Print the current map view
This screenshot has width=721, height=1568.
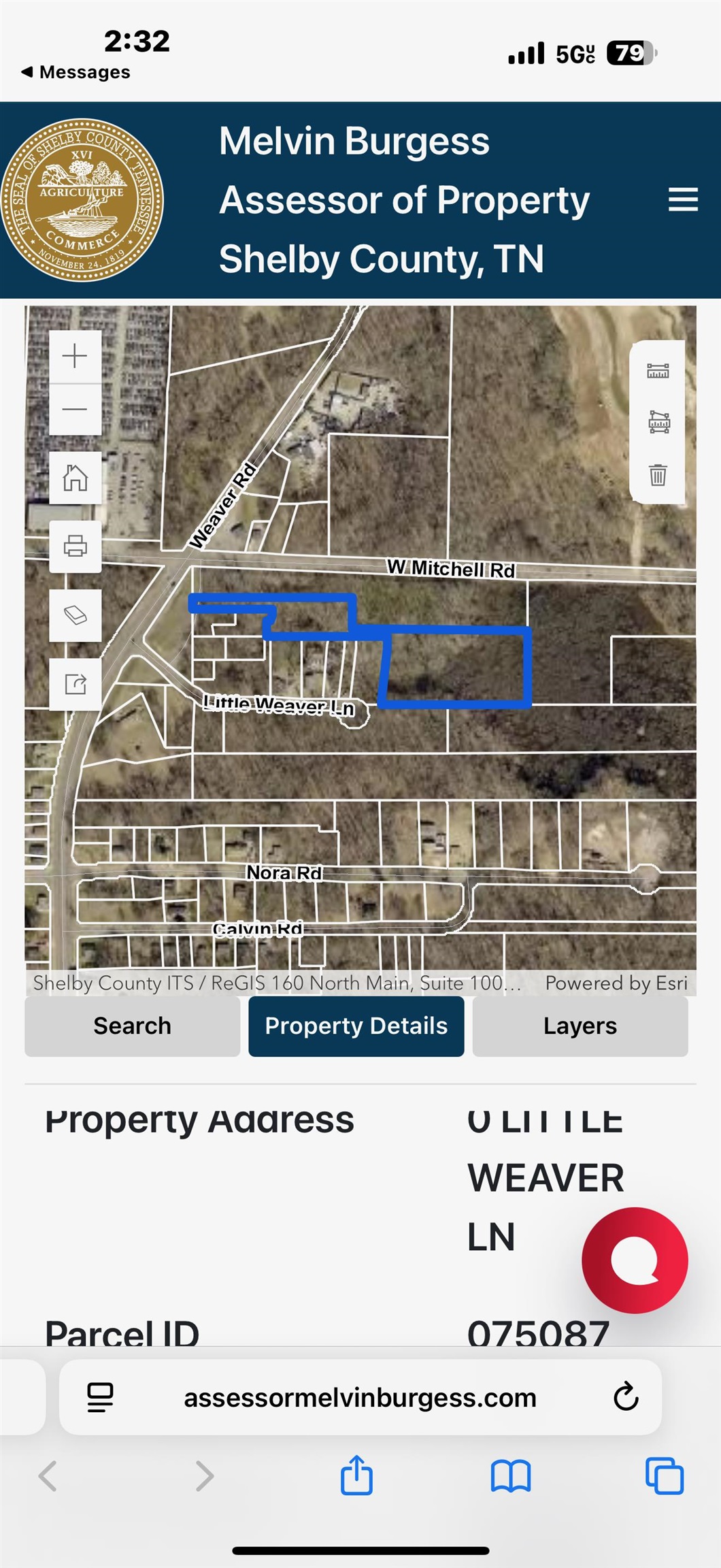coord(75,546)
